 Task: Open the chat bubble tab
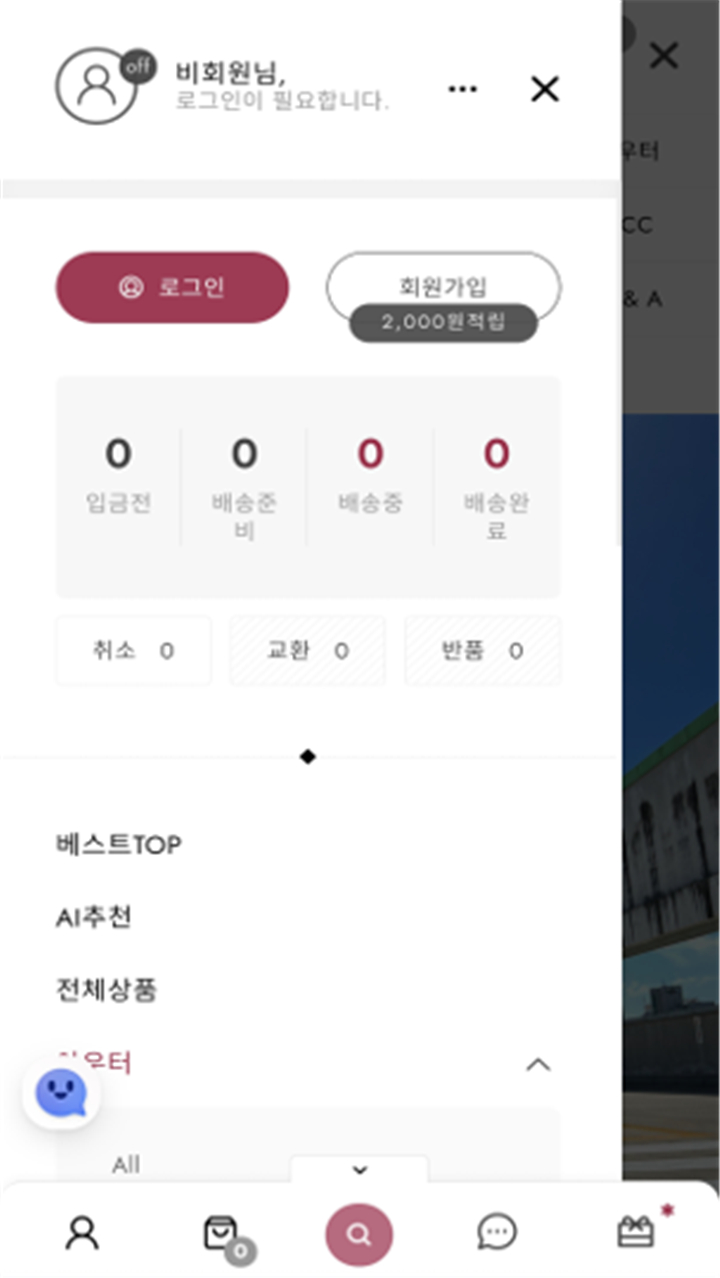(x=496, y=1233)
